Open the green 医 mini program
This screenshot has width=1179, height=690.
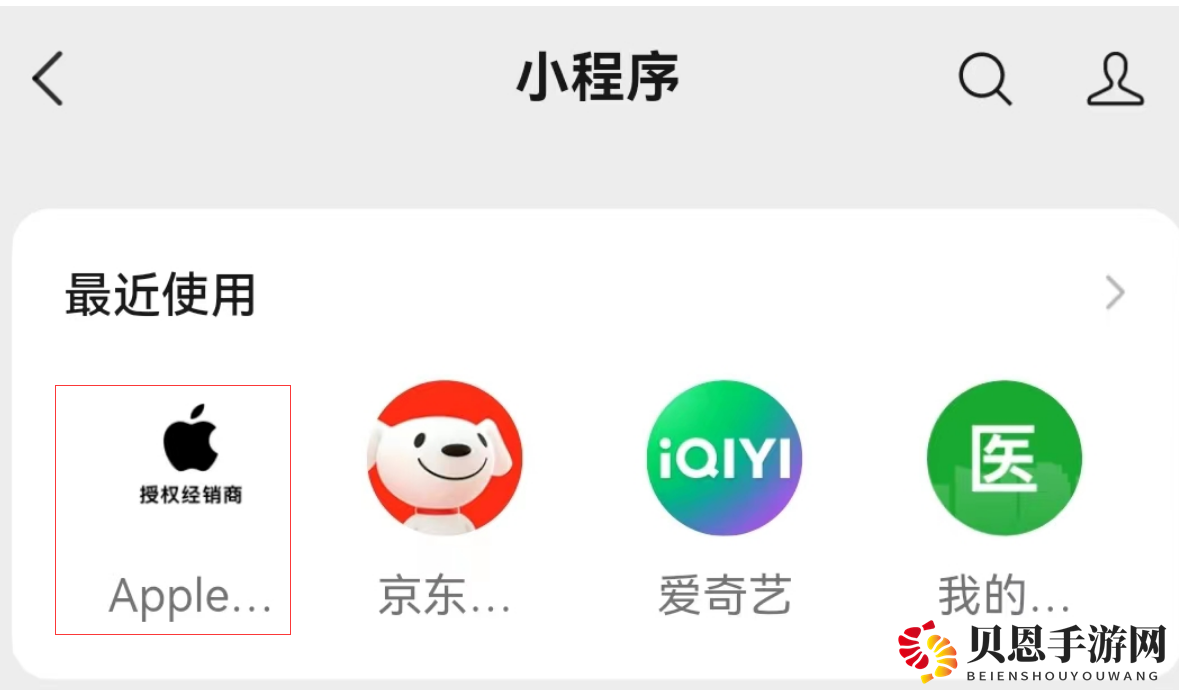point(1004,460)
